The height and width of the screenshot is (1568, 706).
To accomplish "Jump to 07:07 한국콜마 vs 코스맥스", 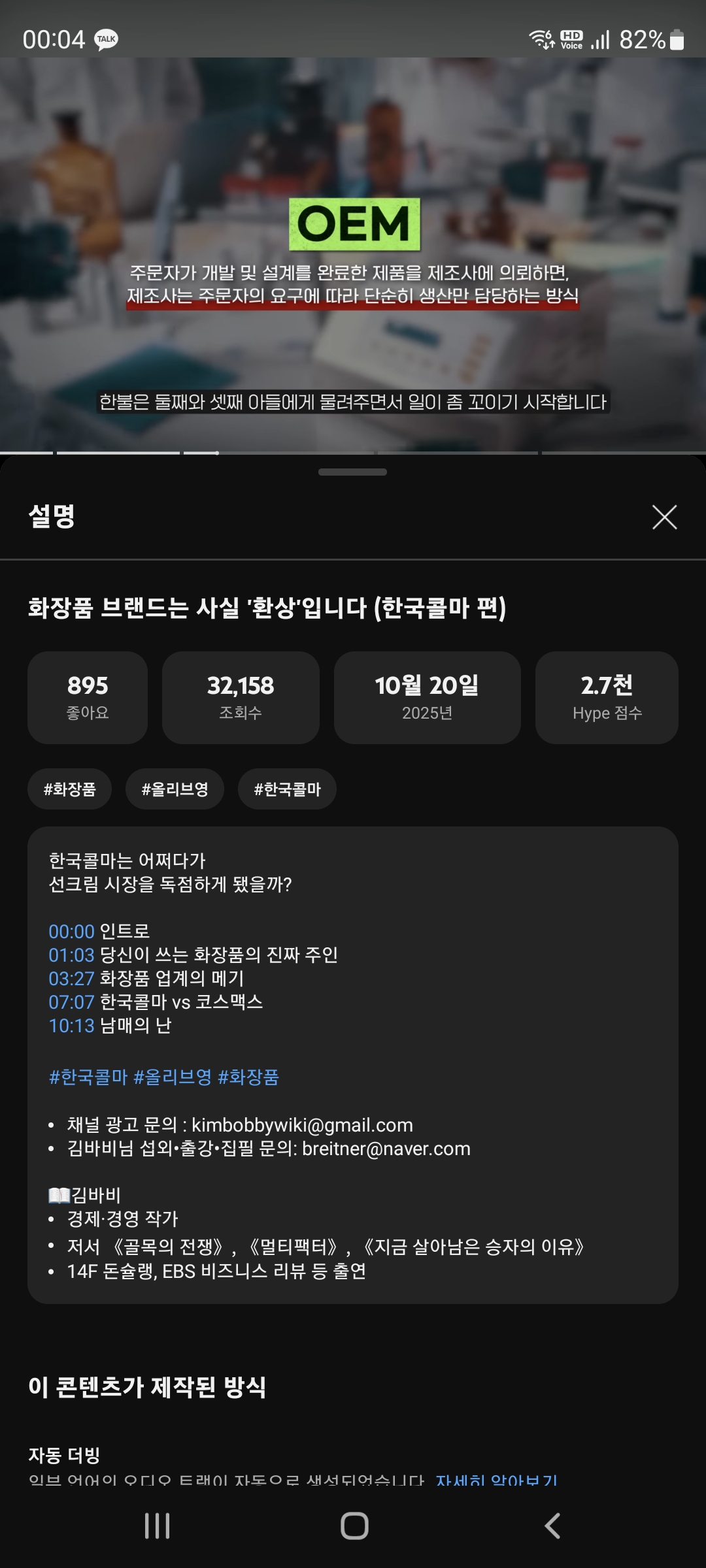I will pos(71,1002).
